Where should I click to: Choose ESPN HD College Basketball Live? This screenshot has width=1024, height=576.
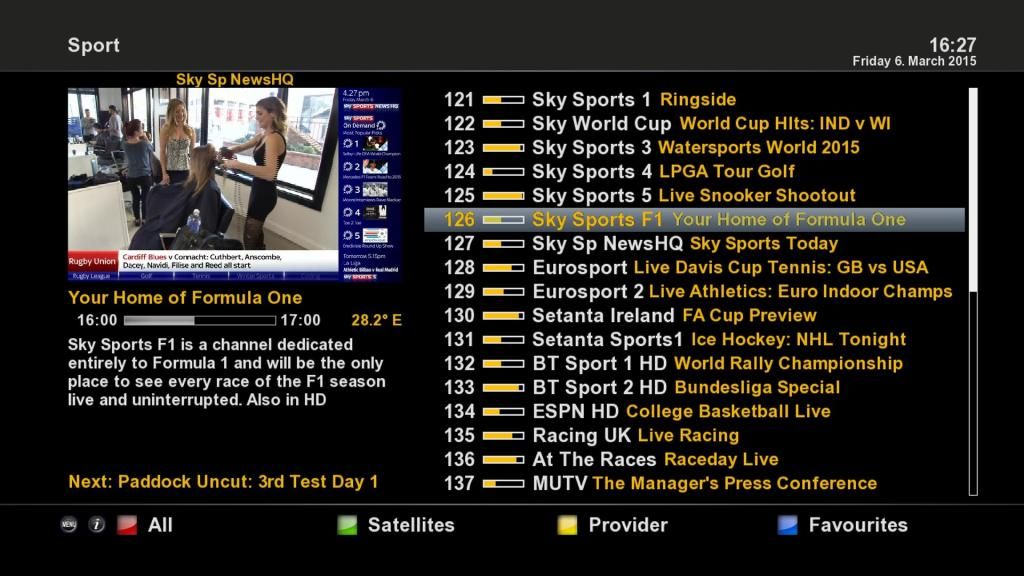click(x=680, y=411)
